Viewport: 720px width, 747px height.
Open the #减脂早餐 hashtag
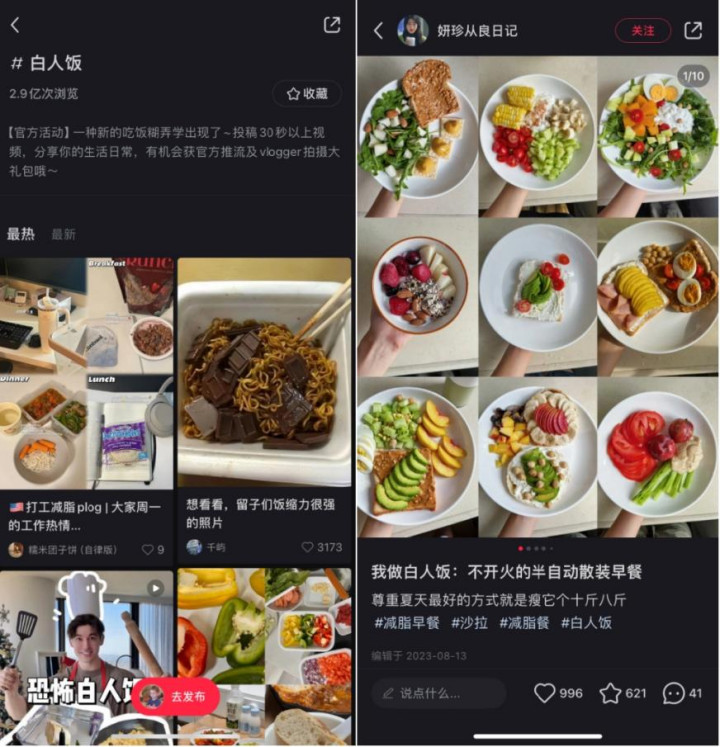point(406,622)
